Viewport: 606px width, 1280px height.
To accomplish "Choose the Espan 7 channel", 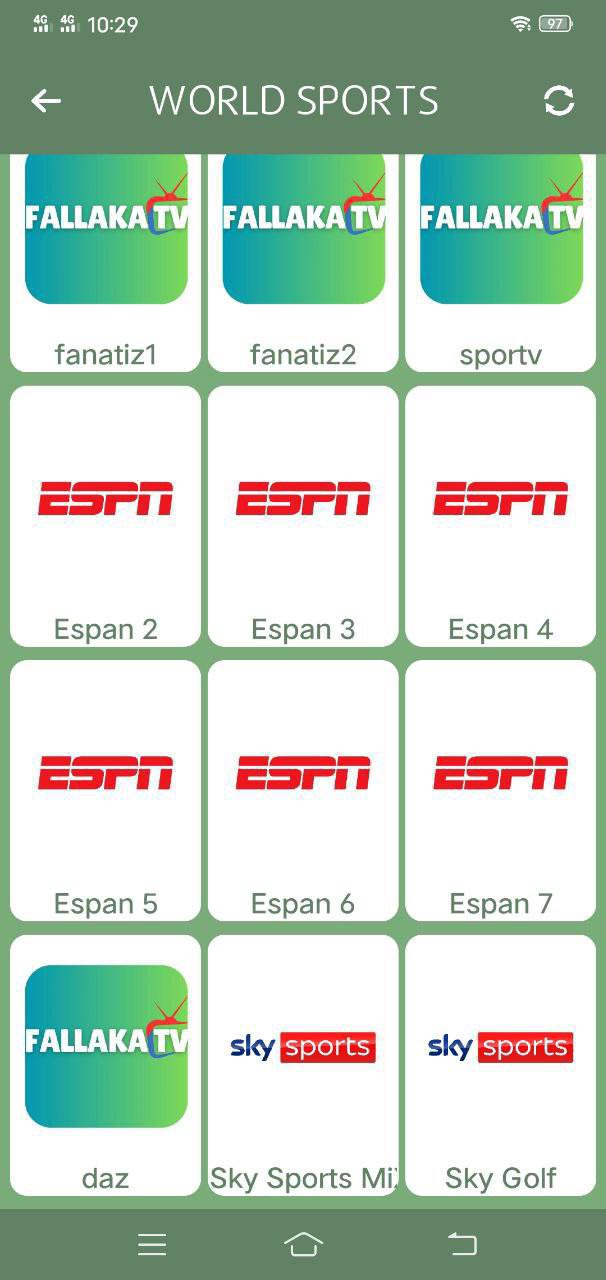I will [x=500, y=790].
